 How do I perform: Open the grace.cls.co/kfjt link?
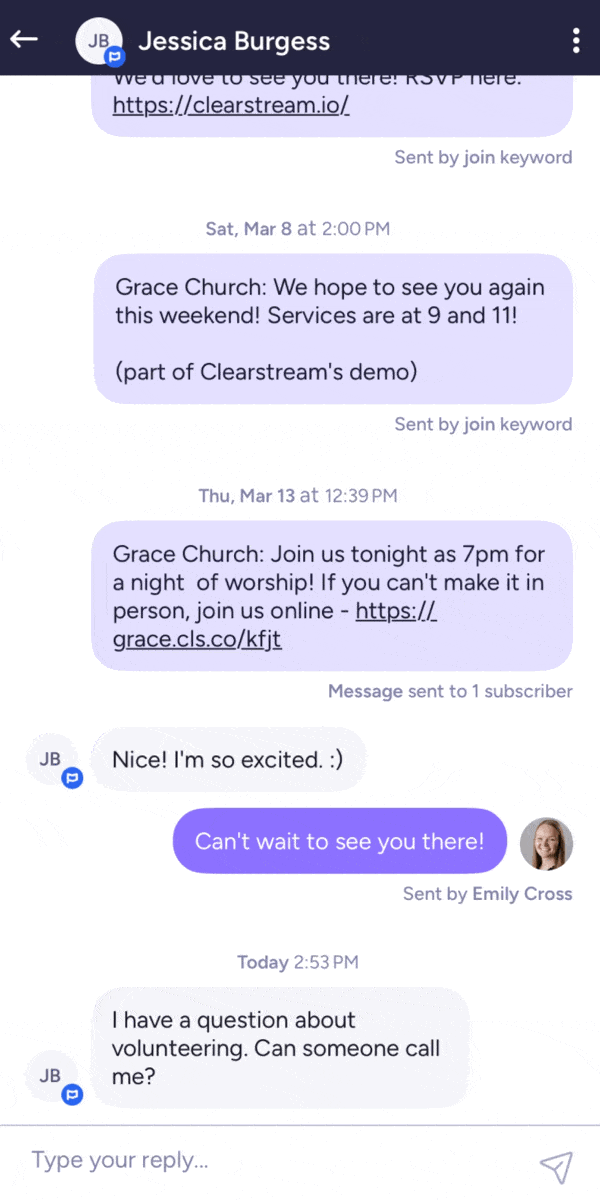[x=197, y=638]
